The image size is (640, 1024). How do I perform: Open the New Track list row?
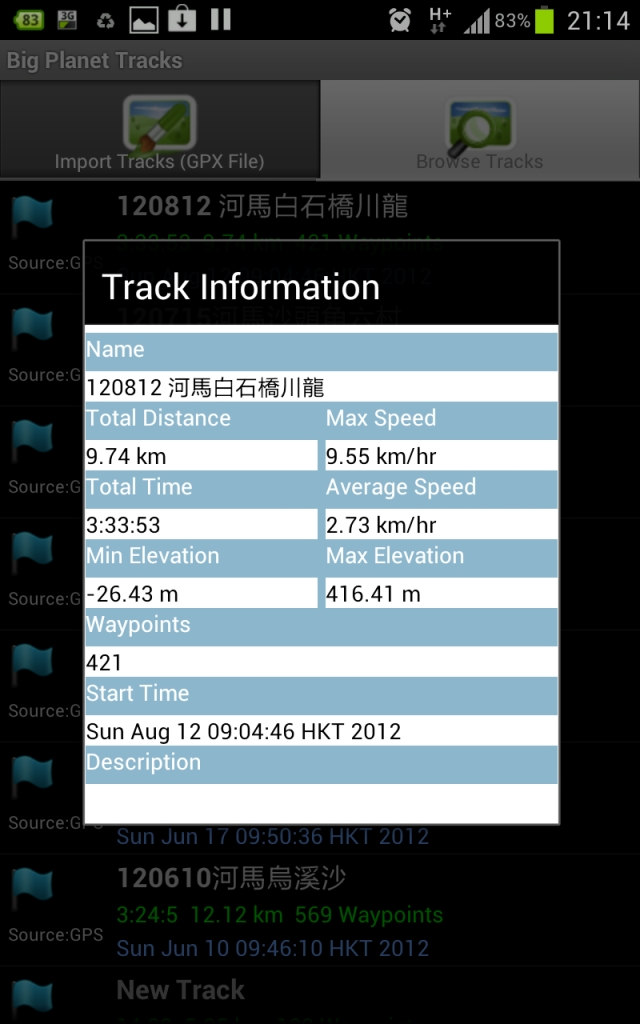[x=320, y=996]
